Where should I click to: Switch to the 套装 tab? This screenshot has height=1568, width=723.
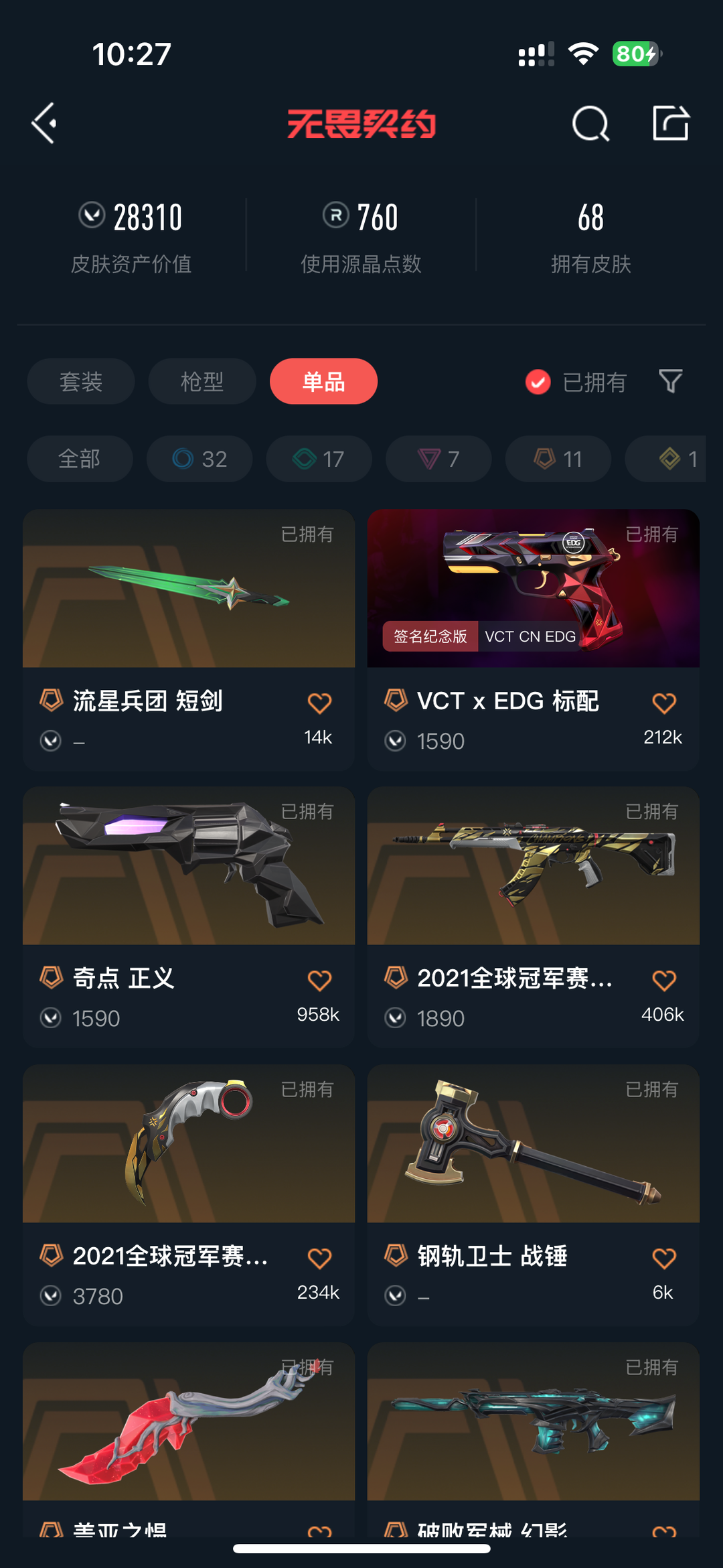(81, 382)
